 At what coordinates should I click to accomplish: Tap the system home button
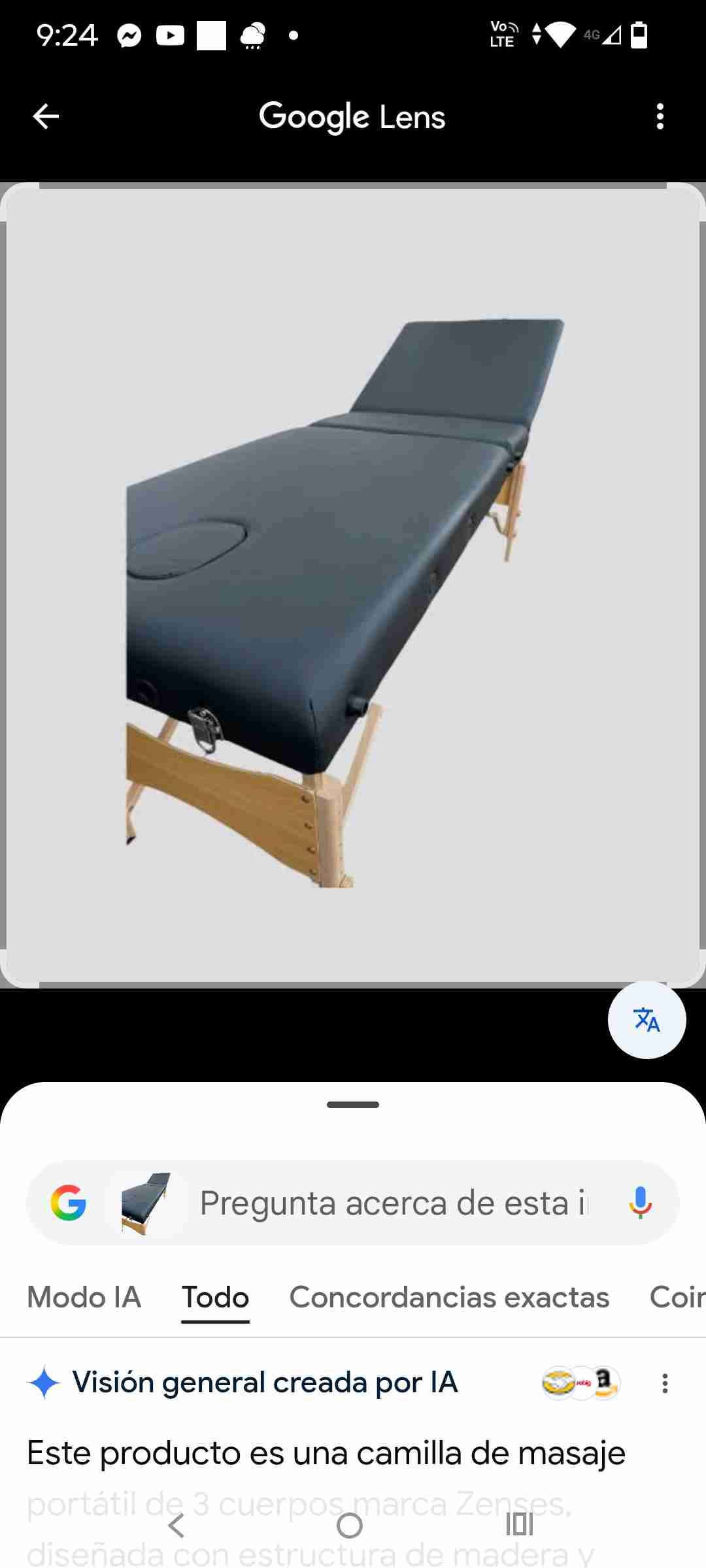point(350,1526)
